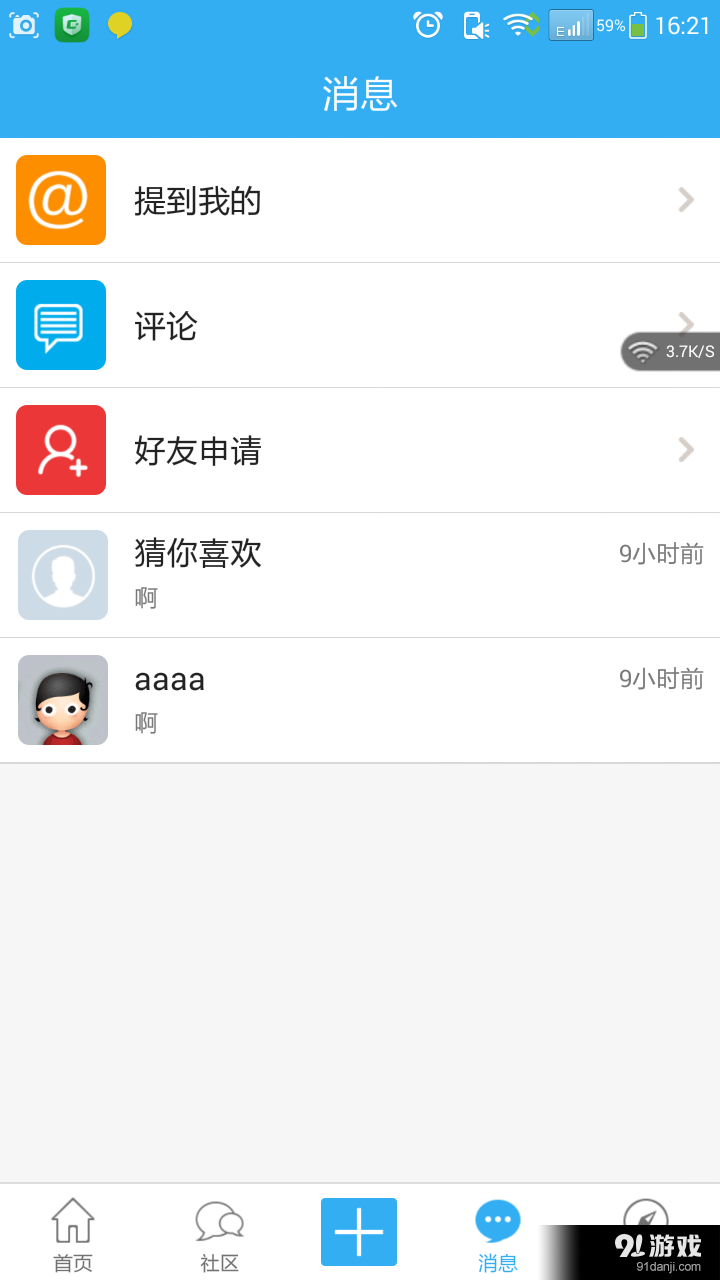Select the 首页 home icon

tap(71, 1218)
